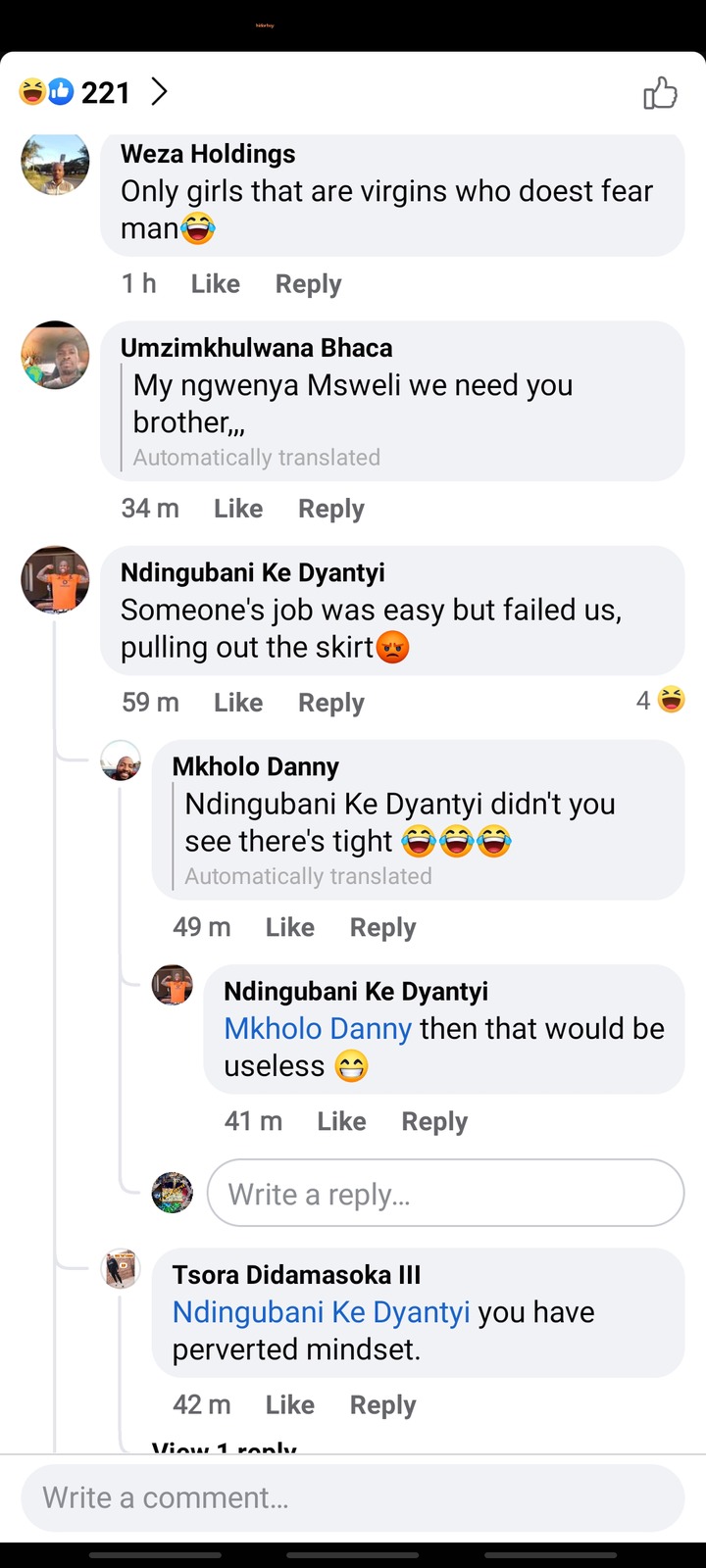Reply to Umzimkhulwana Bhaca's comment
The image size is (706, 1568).
(330, 509)
